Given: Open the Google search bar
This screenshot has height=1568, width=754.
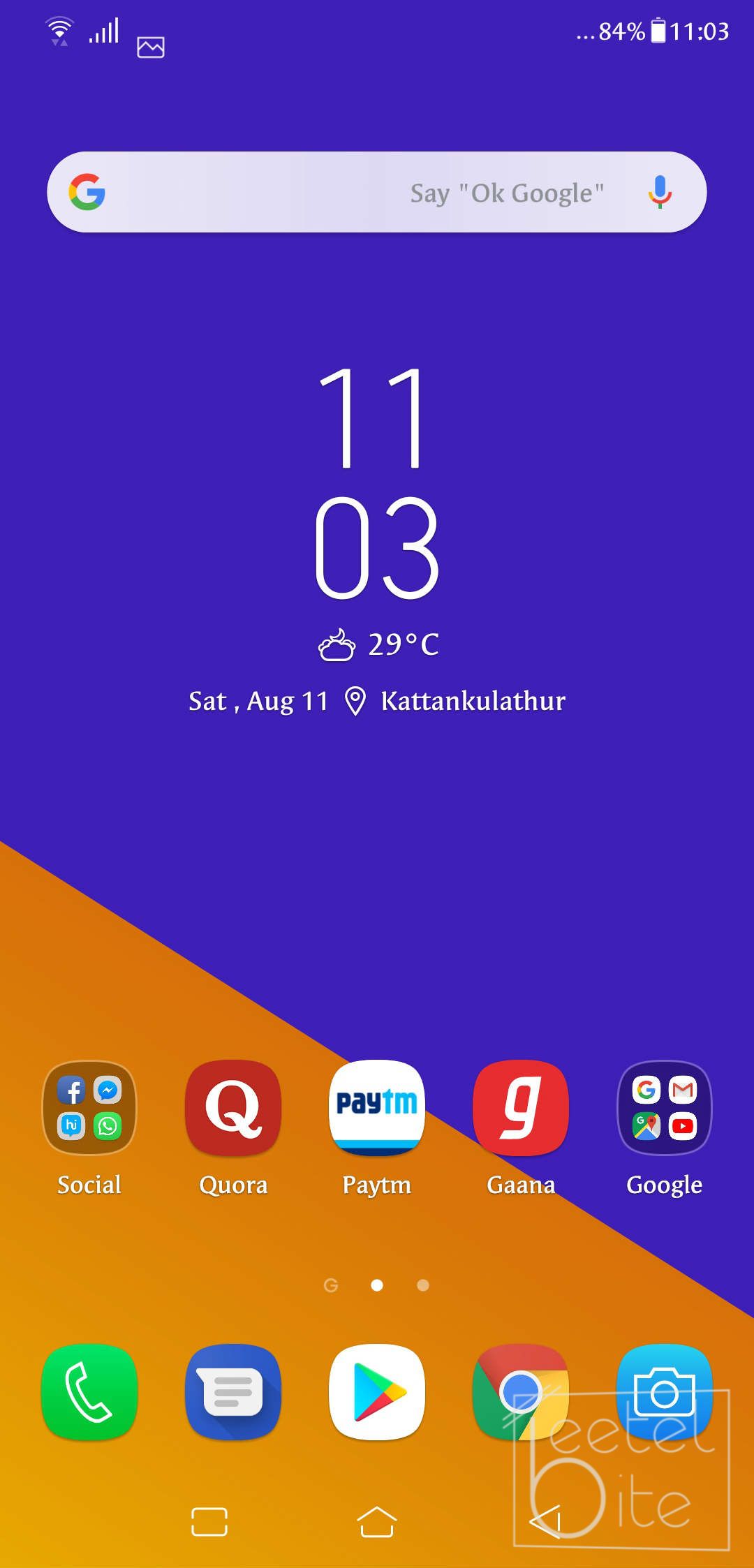Looking at the screenshot, I should click(349, 192).
